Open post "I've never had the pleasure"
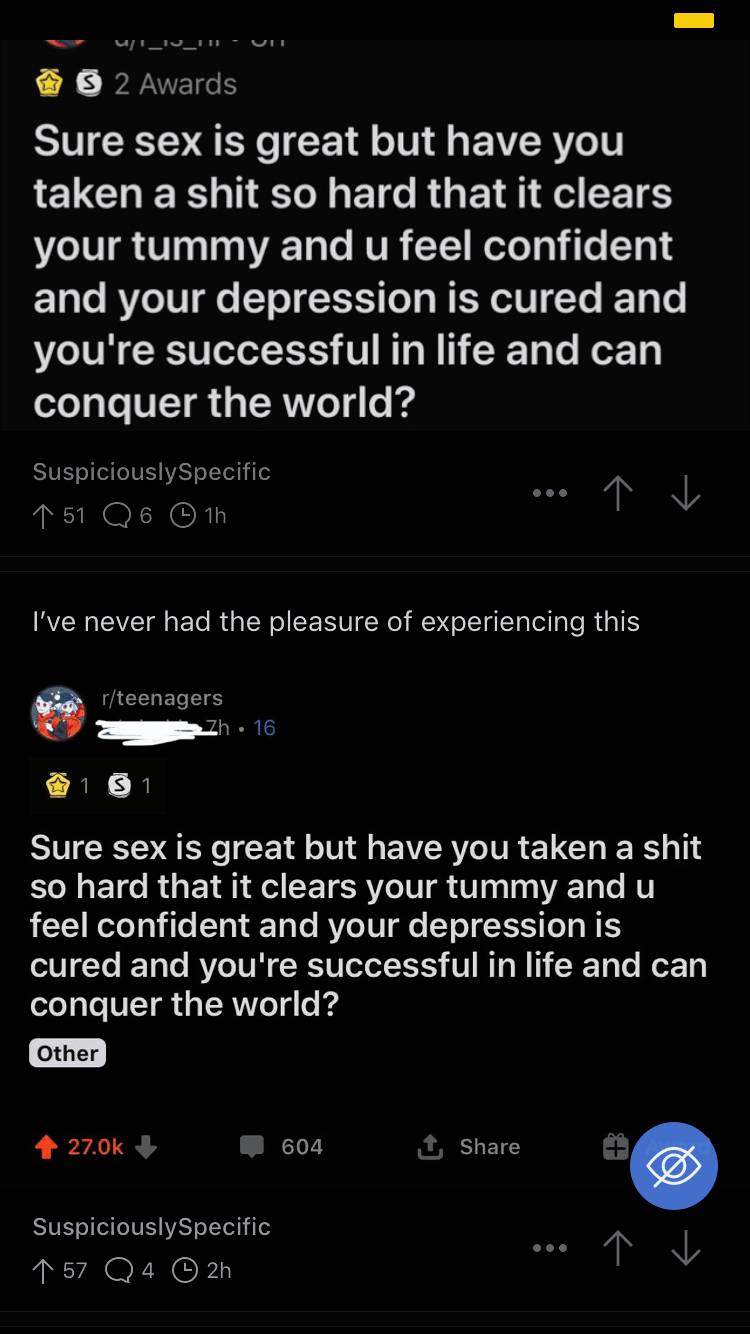This screenshot has width=750, height=1334. [336, 621]
